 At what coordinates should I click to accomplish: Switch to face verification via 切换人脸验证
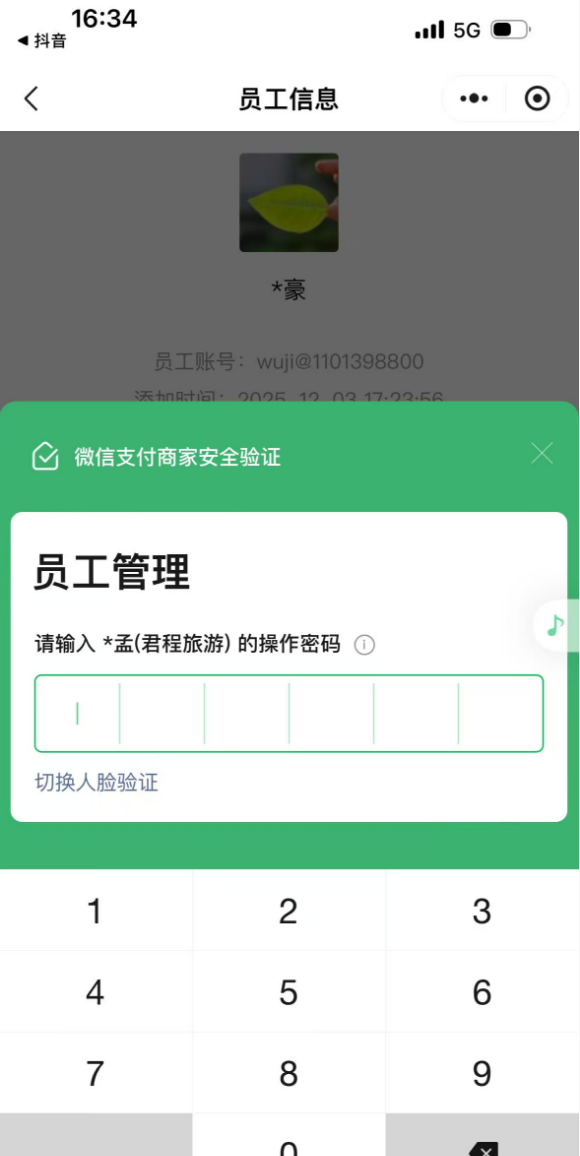97,782
